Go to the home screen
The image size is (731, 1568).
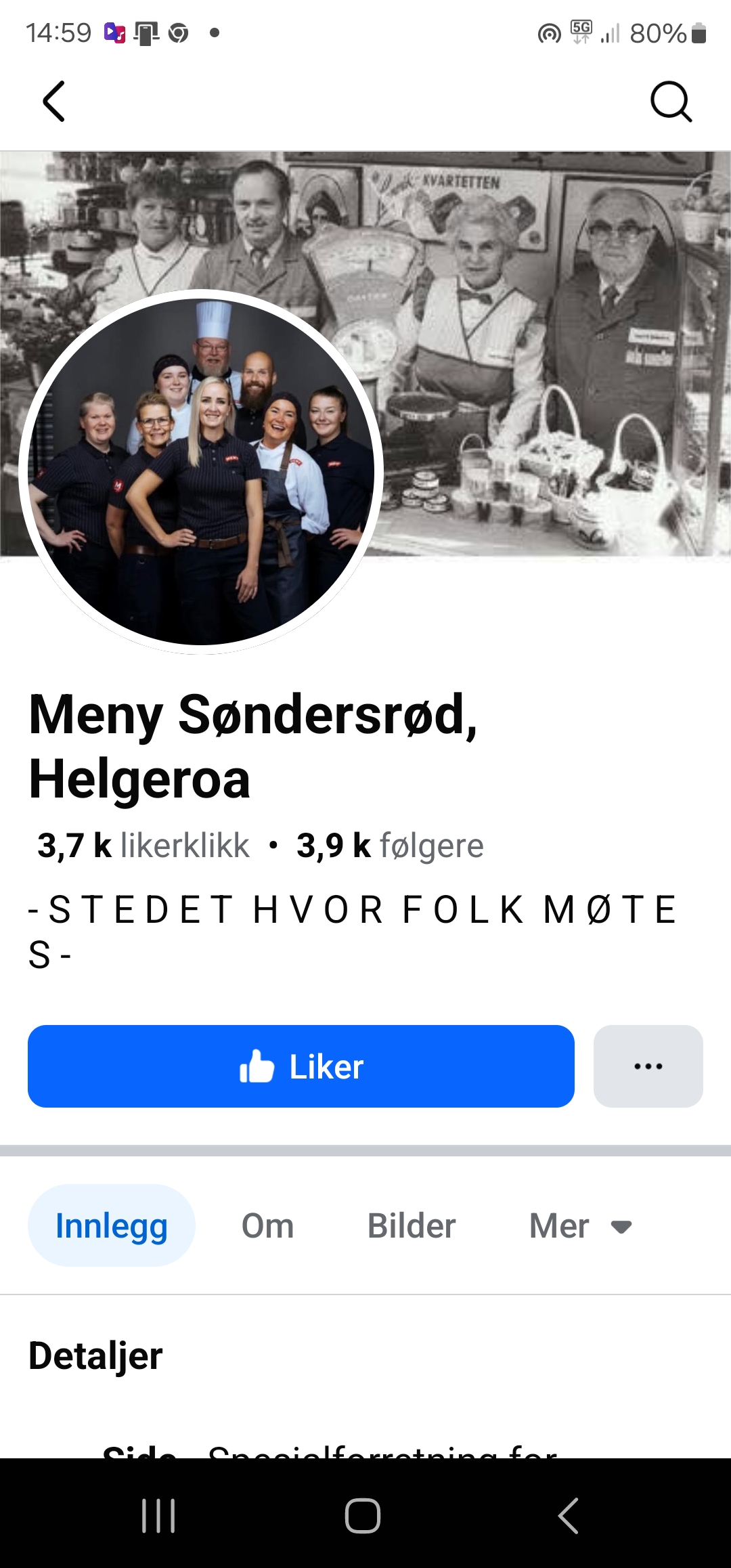[x=363, y=1515]
